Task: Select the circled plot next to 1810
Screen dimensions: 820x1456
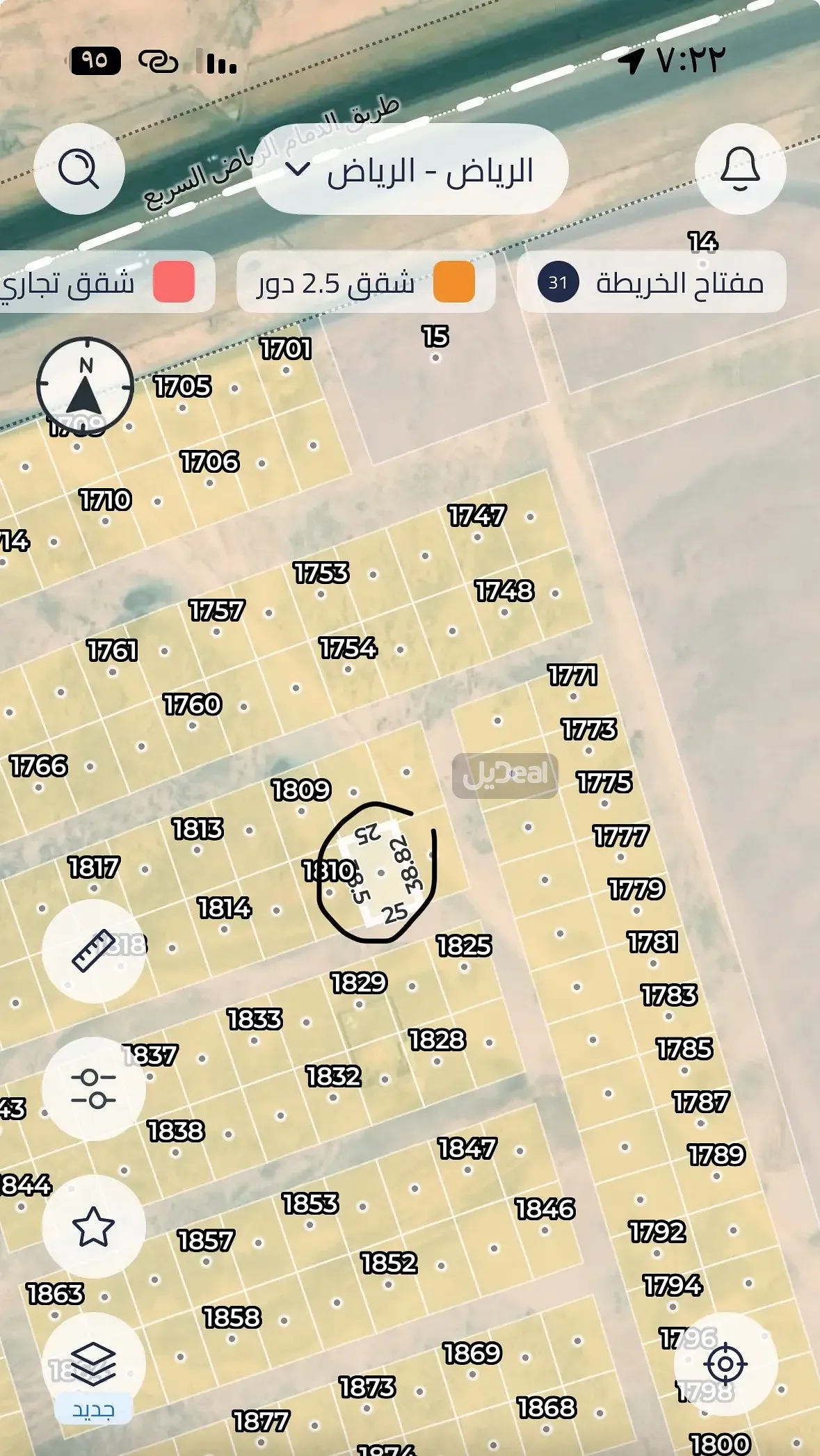Action: click(380, 873)
